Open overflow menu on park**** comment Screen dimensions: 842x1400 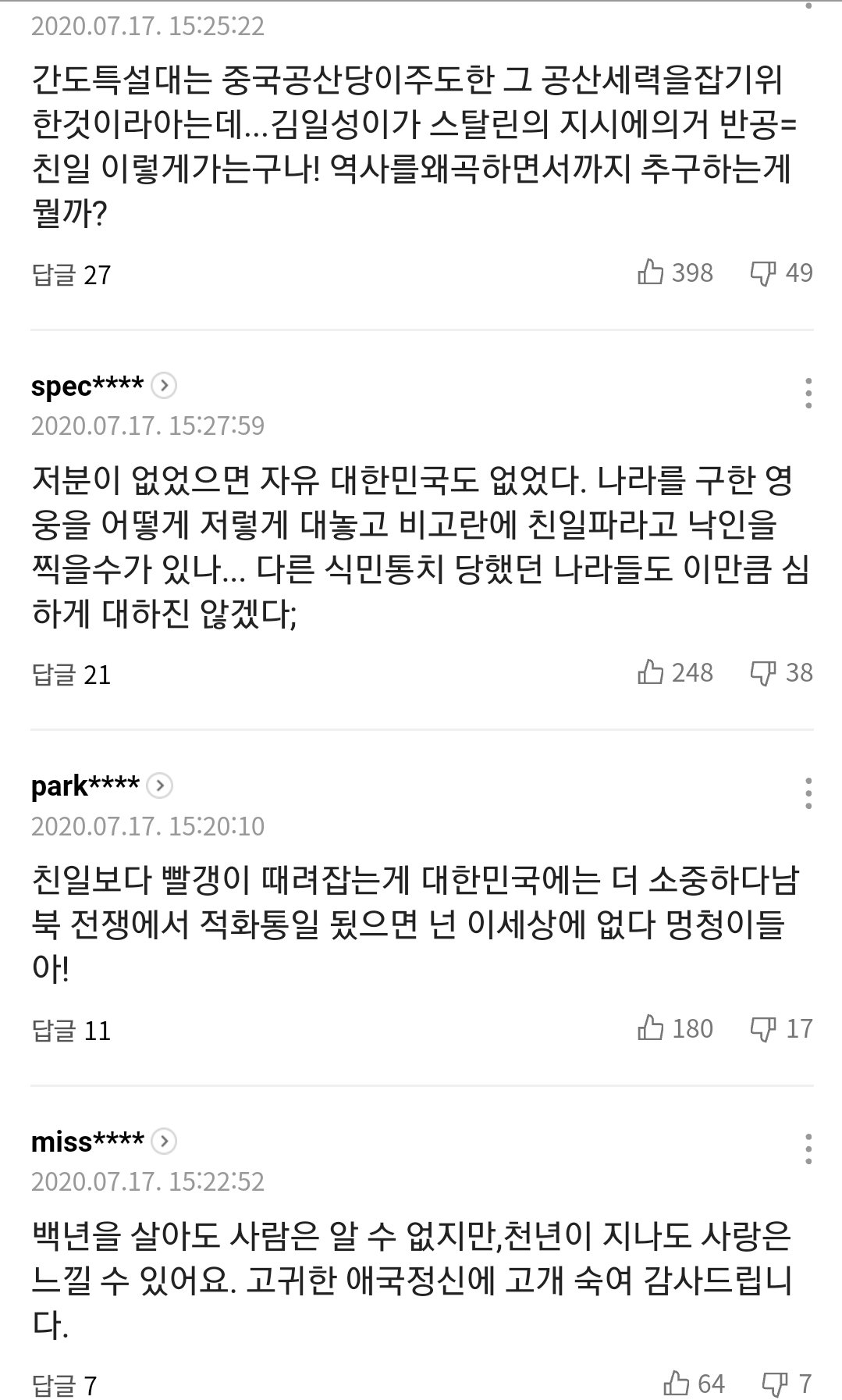point(808,793)
